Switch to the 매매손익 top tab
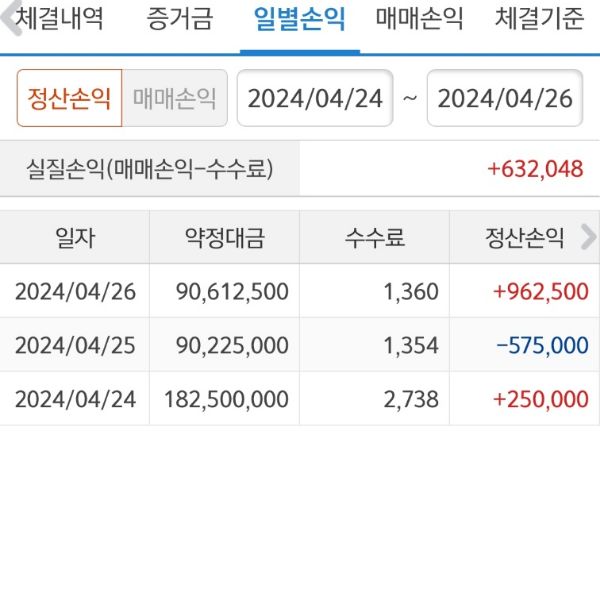The height and width of the screenshot is (600, 600). coord(420,18)
